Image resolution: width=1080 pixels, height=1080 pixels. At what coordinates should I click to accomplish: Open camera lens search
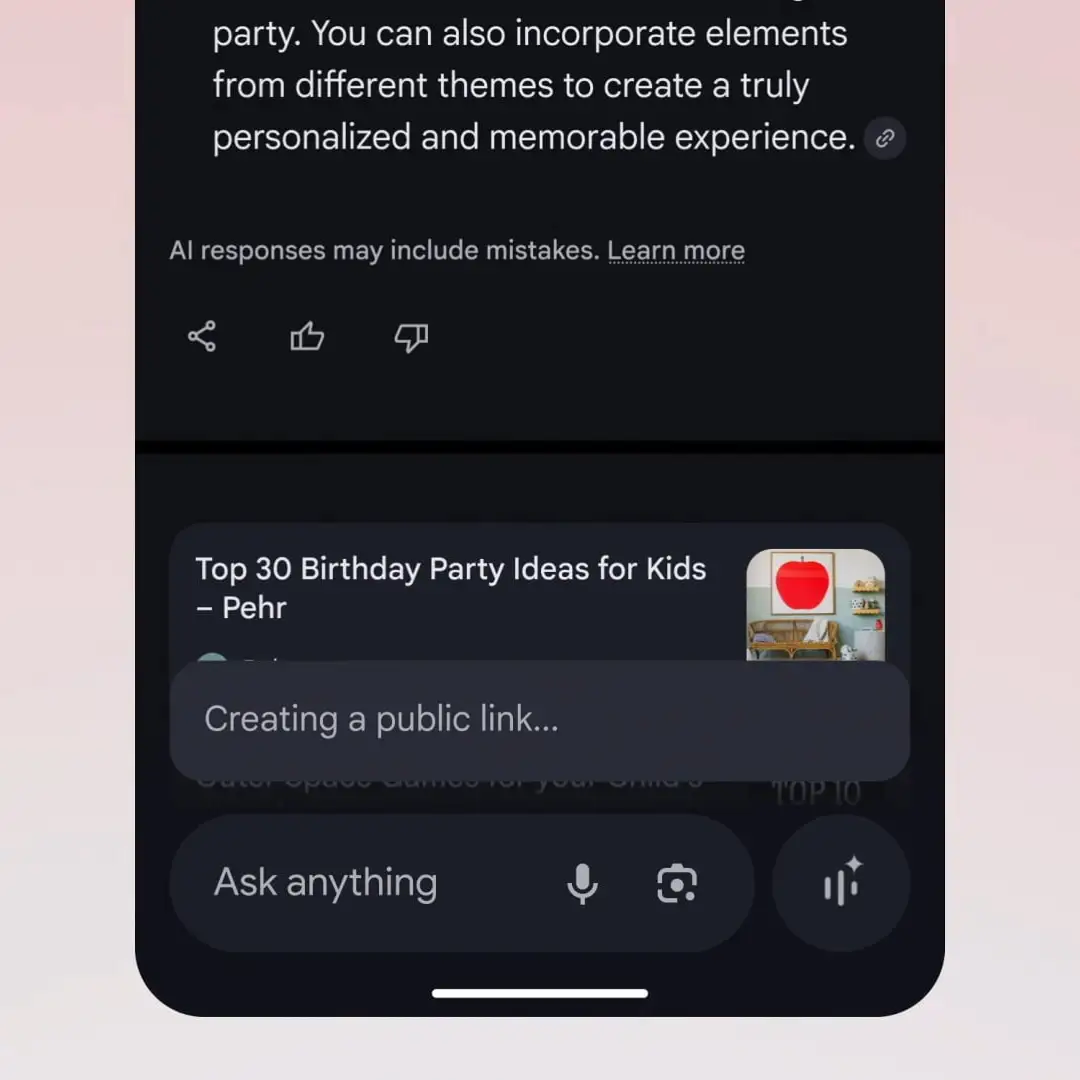pos(677,884)
